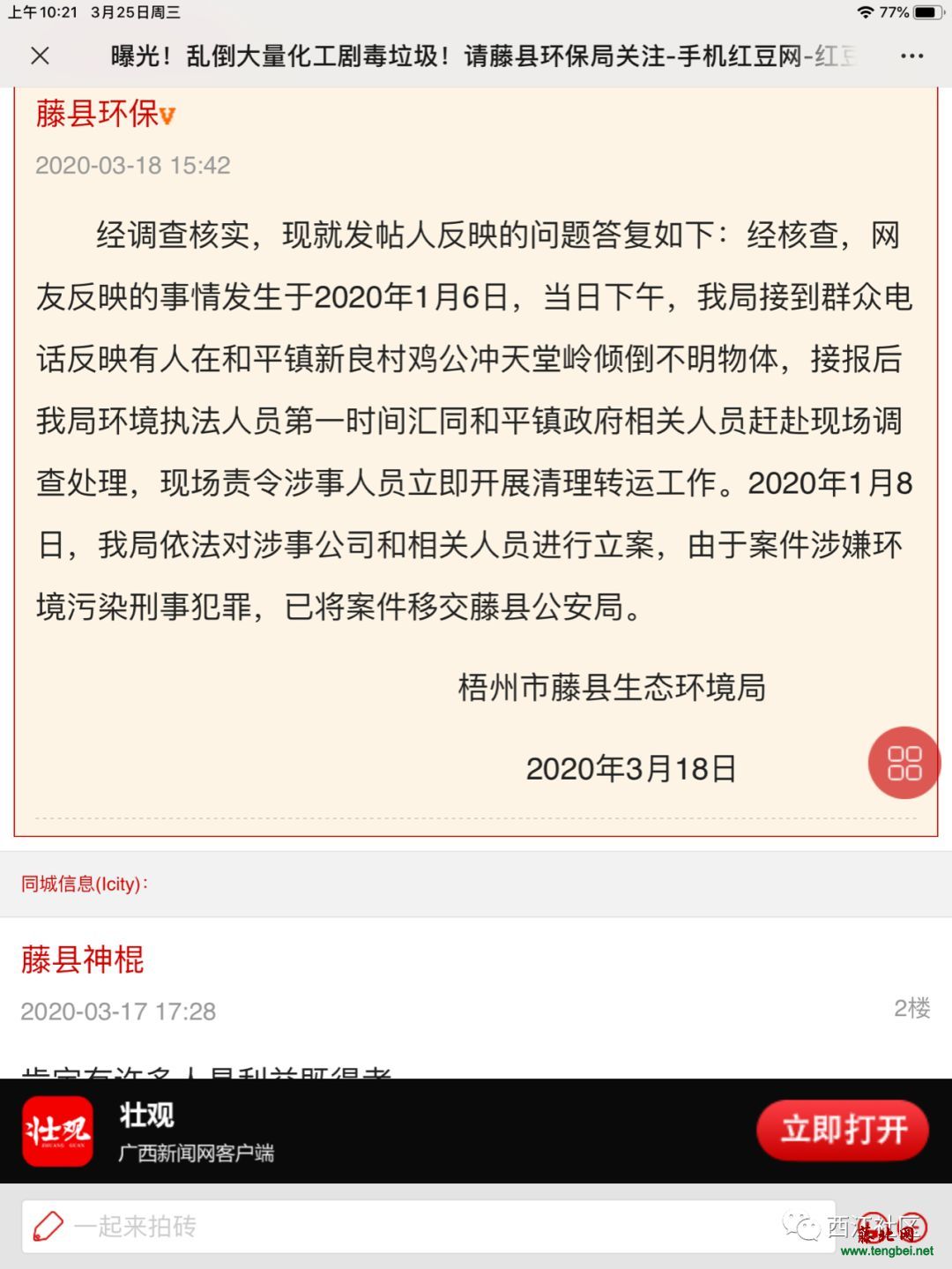The width and height of the screenshot is (952, 1269).
Task: Tap the red floating grid button
Action: pyautogui.click(x=904, y=763)
